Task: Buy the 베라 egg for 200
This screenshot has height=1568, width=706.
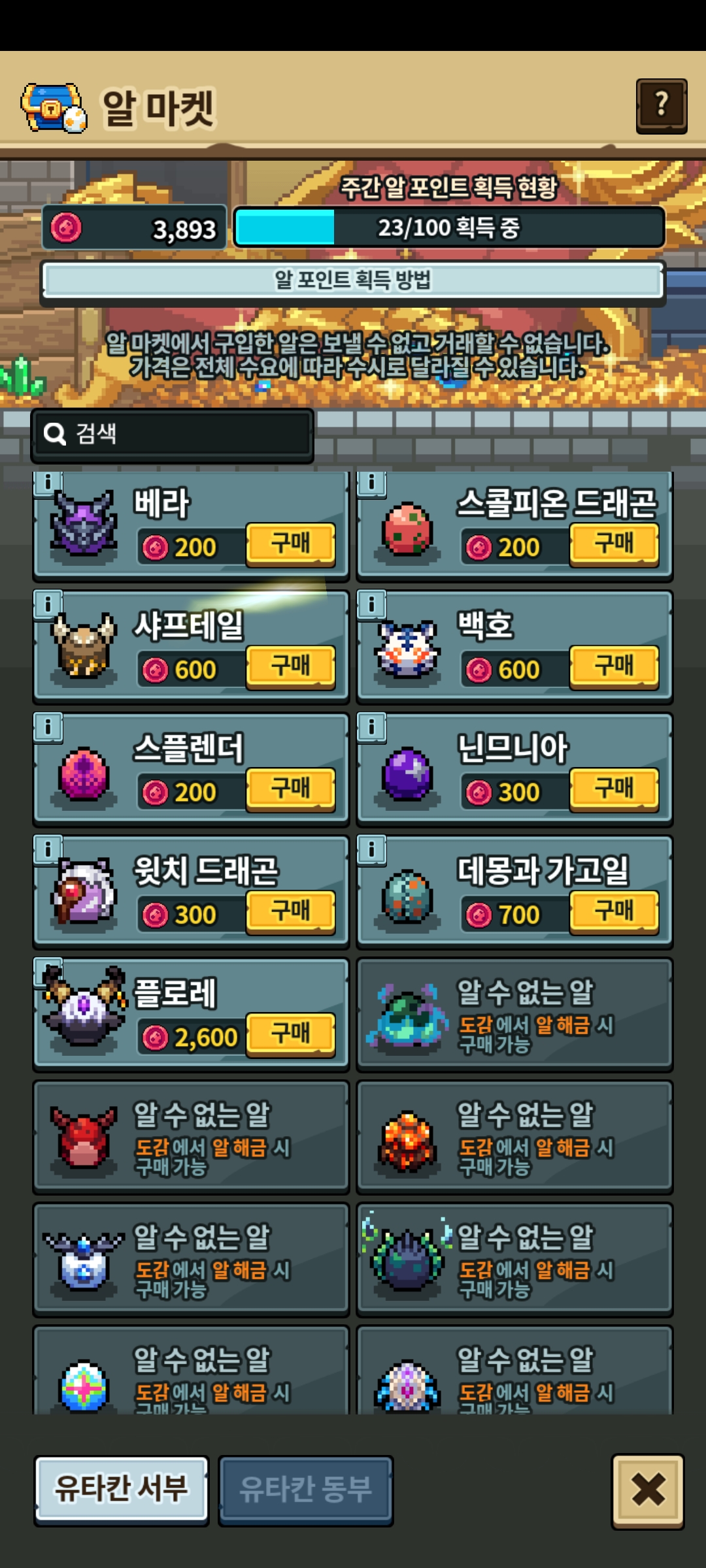Action: click(x=291, y=544)
